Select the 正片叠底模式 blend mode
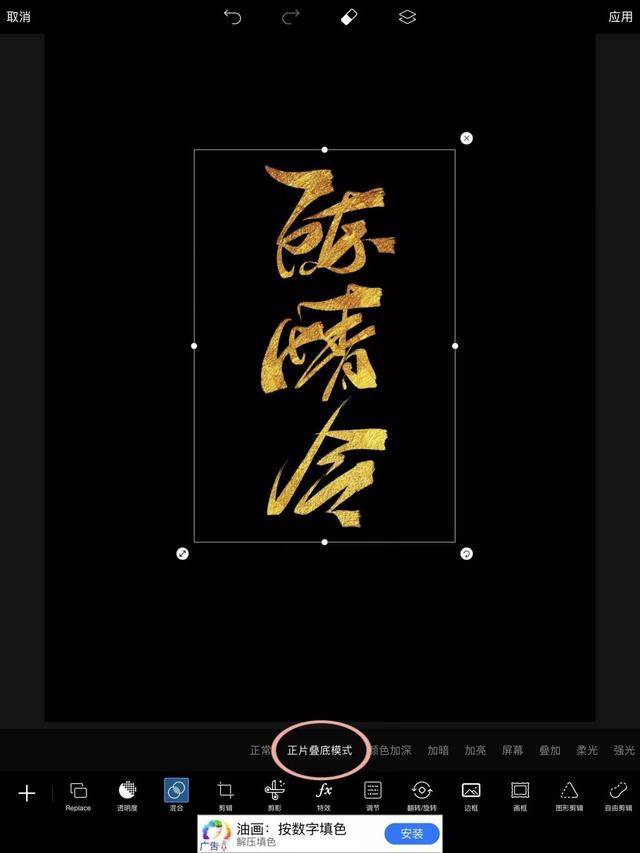The height and width of the screenshot is (853, 640). tap(319, 750)
